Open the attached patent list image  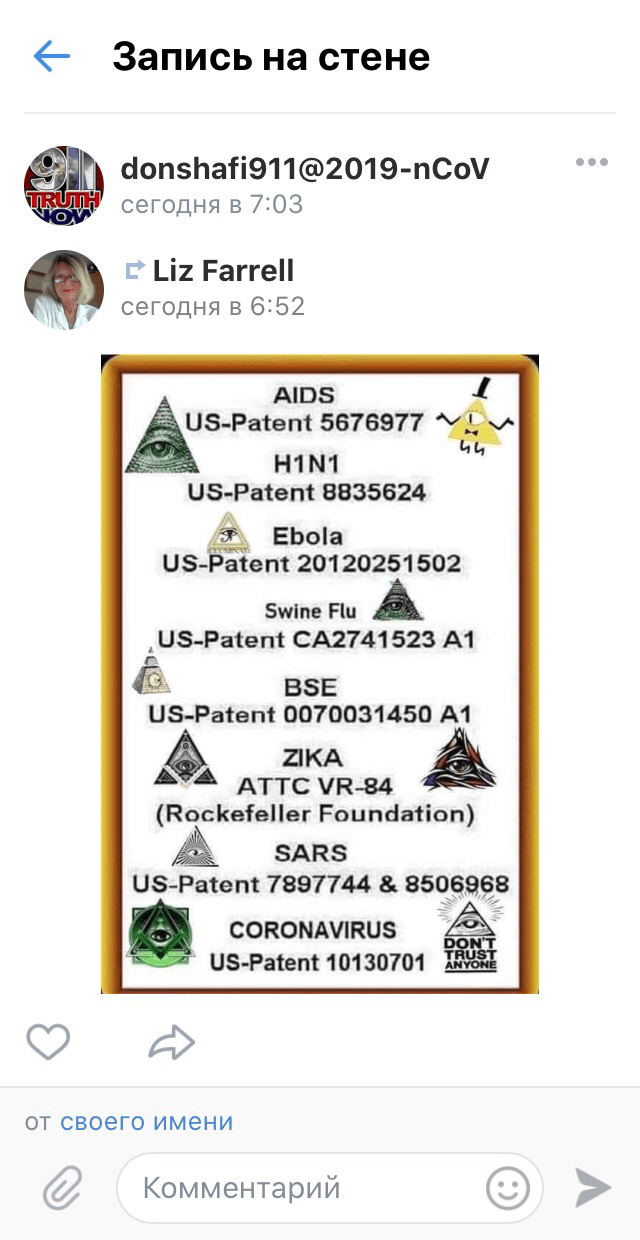(x=320, y=674)
